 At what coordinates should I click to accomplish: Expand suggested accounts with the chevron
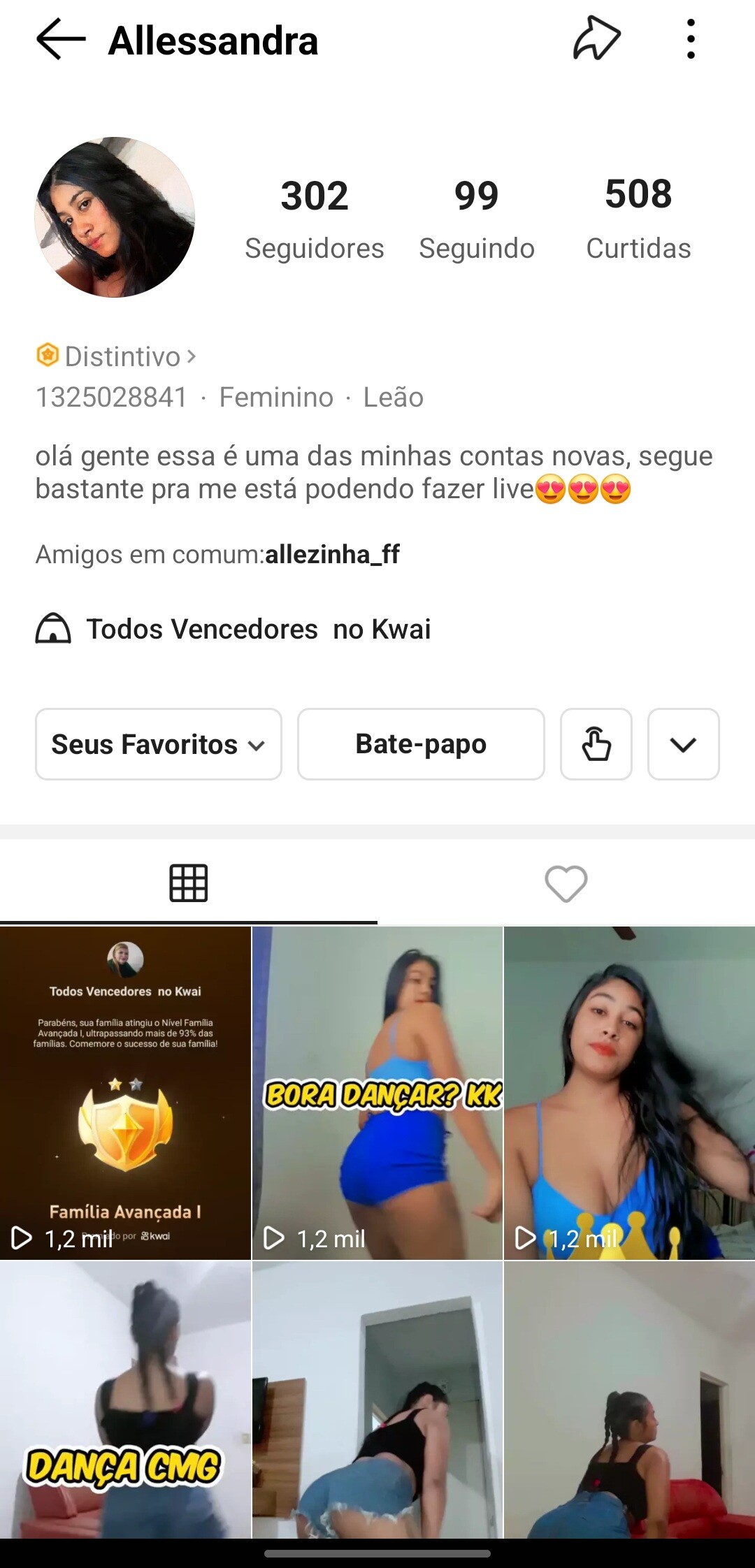coord(683,744)
